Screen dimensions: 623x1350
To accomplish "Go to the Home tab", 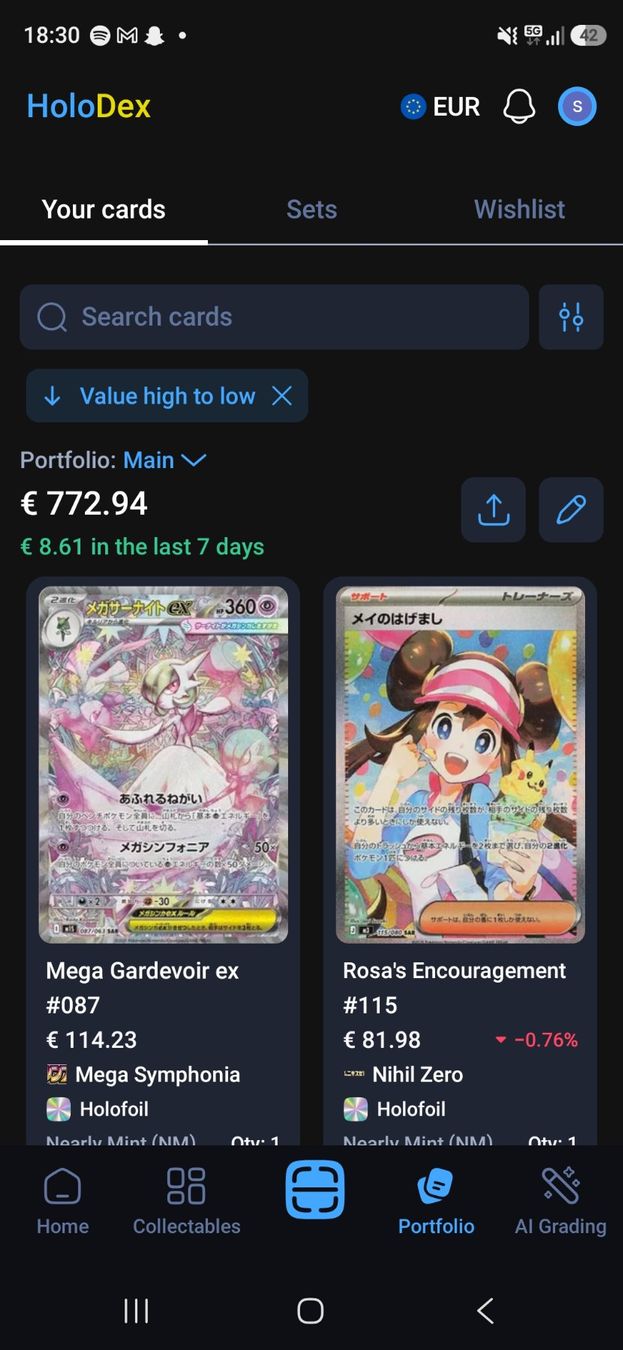I will tap(62, 1203).
